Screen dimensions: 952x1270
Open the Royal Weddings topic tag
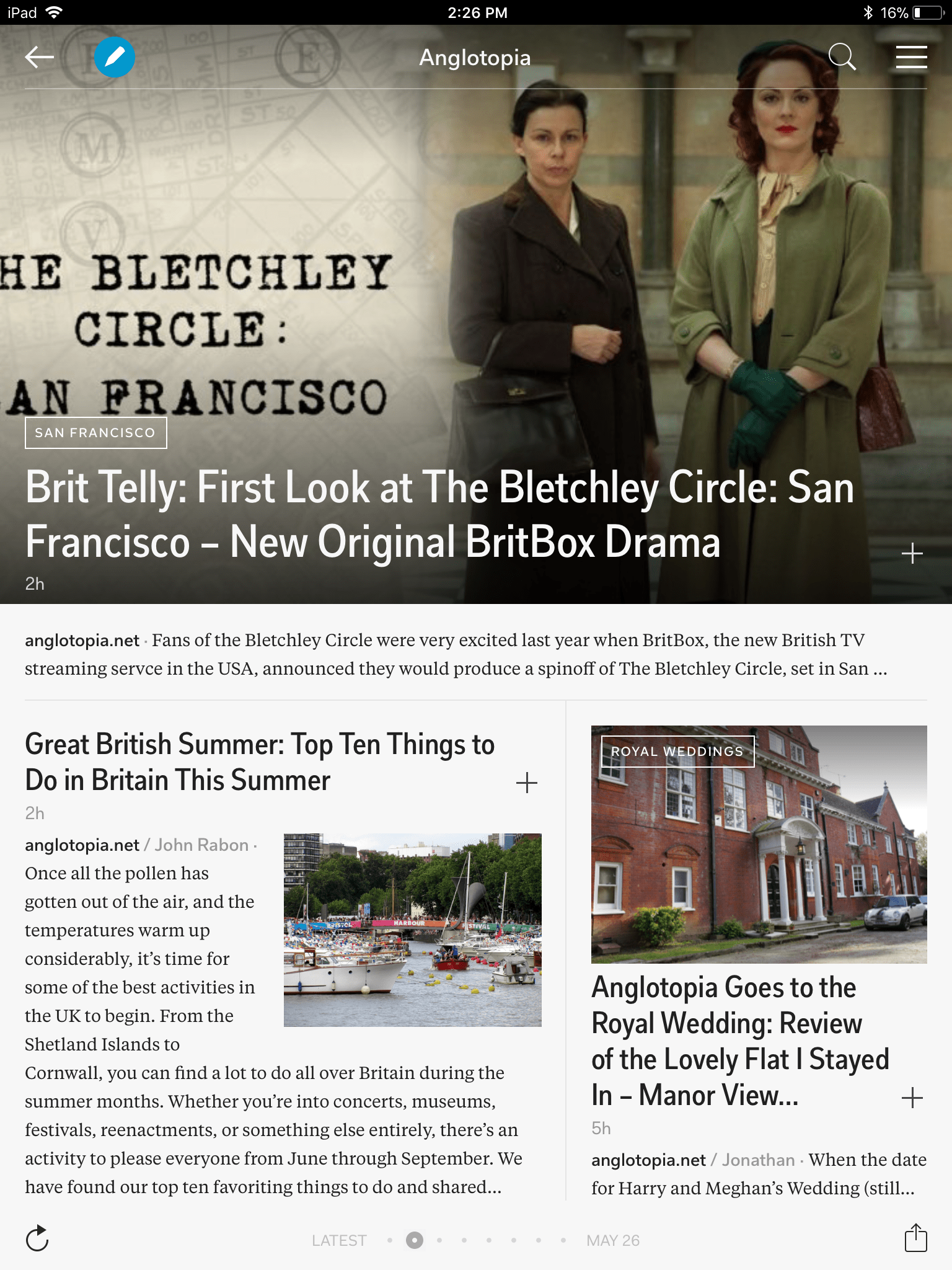click(x=677, y=752)
